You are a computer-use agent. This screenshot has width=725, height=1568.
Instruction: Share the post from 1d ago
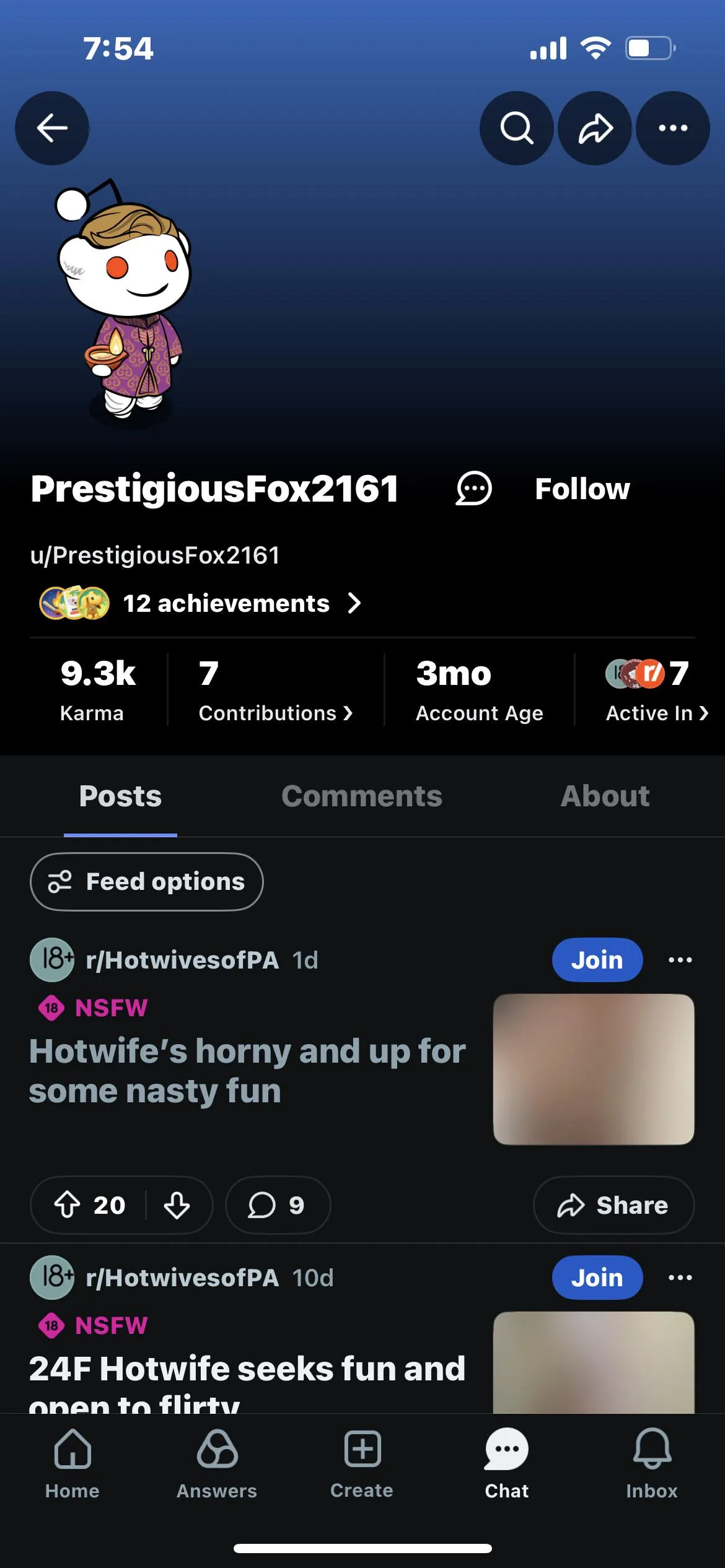[613, 1205]
